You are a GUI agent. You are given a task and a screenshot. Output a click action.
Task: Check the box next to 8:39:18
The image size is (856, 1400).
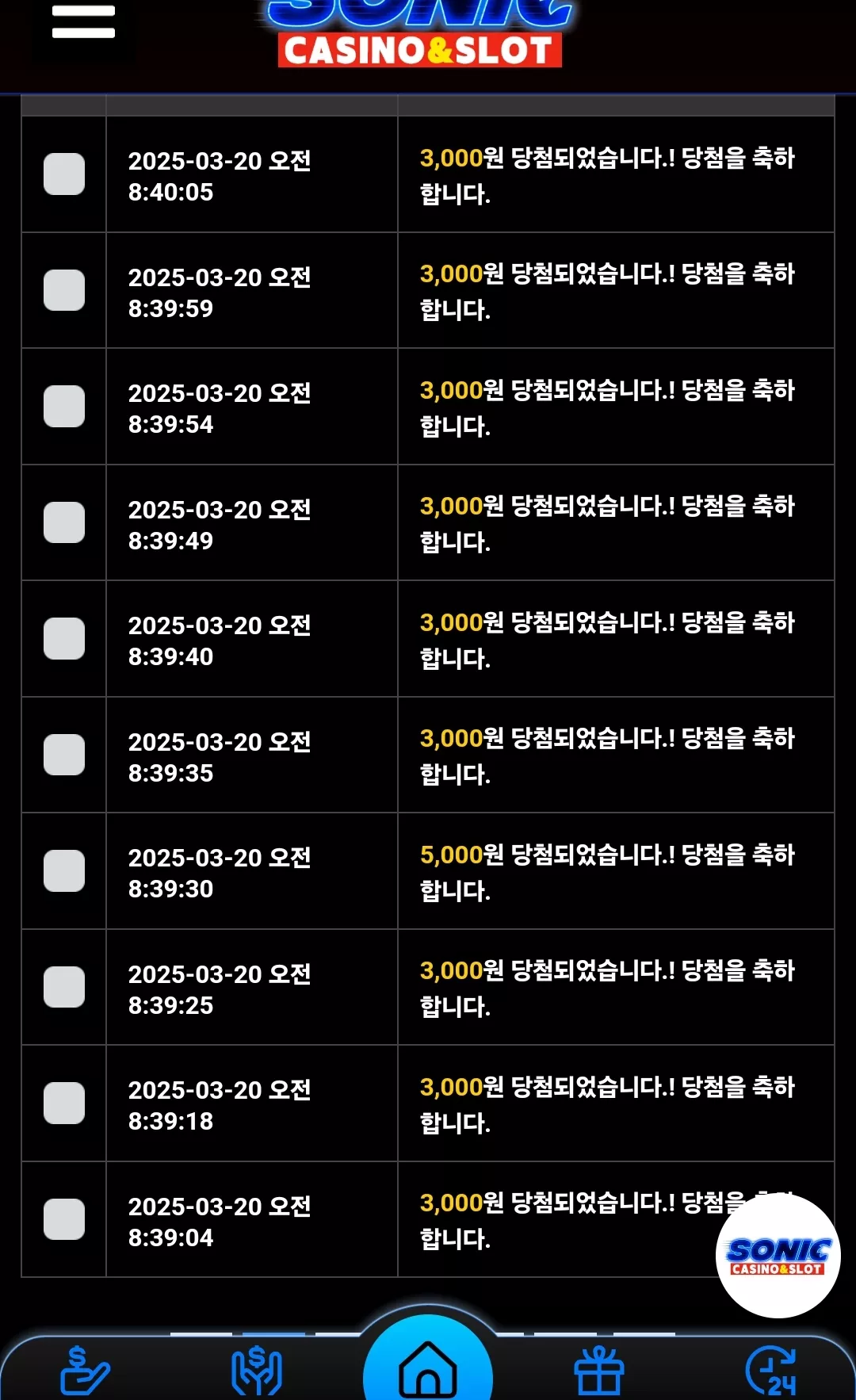[x=64, y=1103]
